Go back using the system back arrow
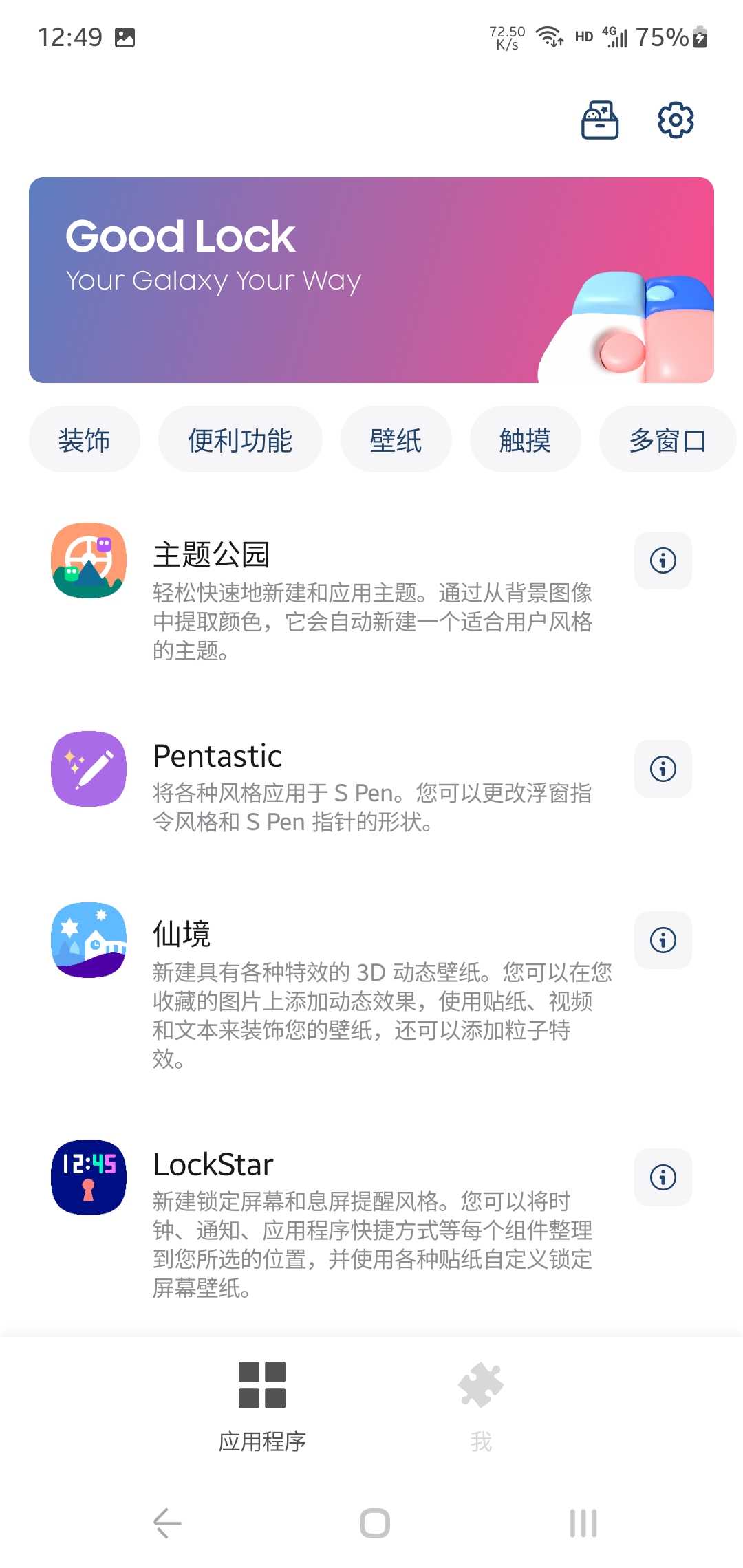 (167, 1523)
